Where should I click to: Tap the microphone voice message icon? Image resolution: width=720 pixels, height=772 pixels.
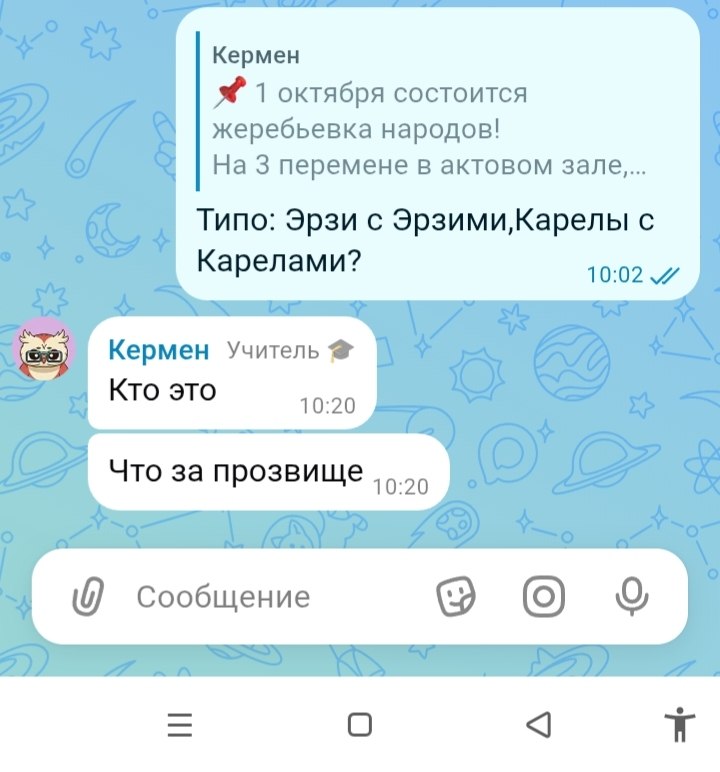632,596
